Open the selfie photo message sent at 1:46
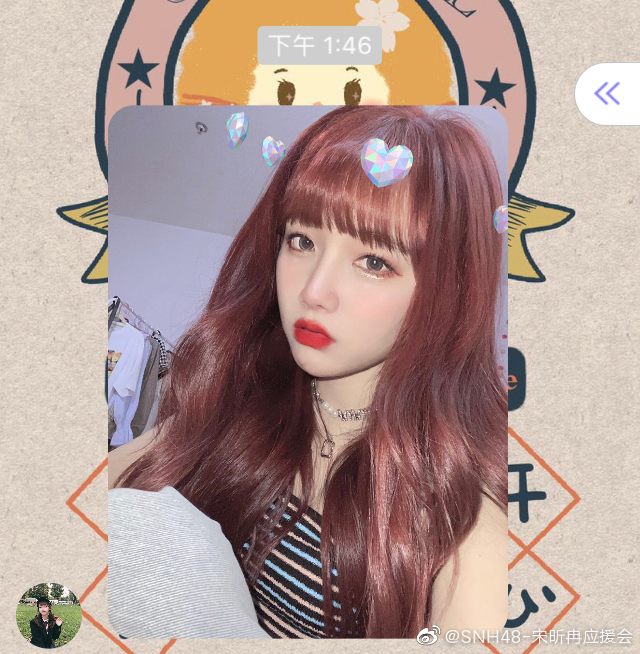The height and width of the screenshot is (654, 640). pyautogui.click(x=308, y=372)
